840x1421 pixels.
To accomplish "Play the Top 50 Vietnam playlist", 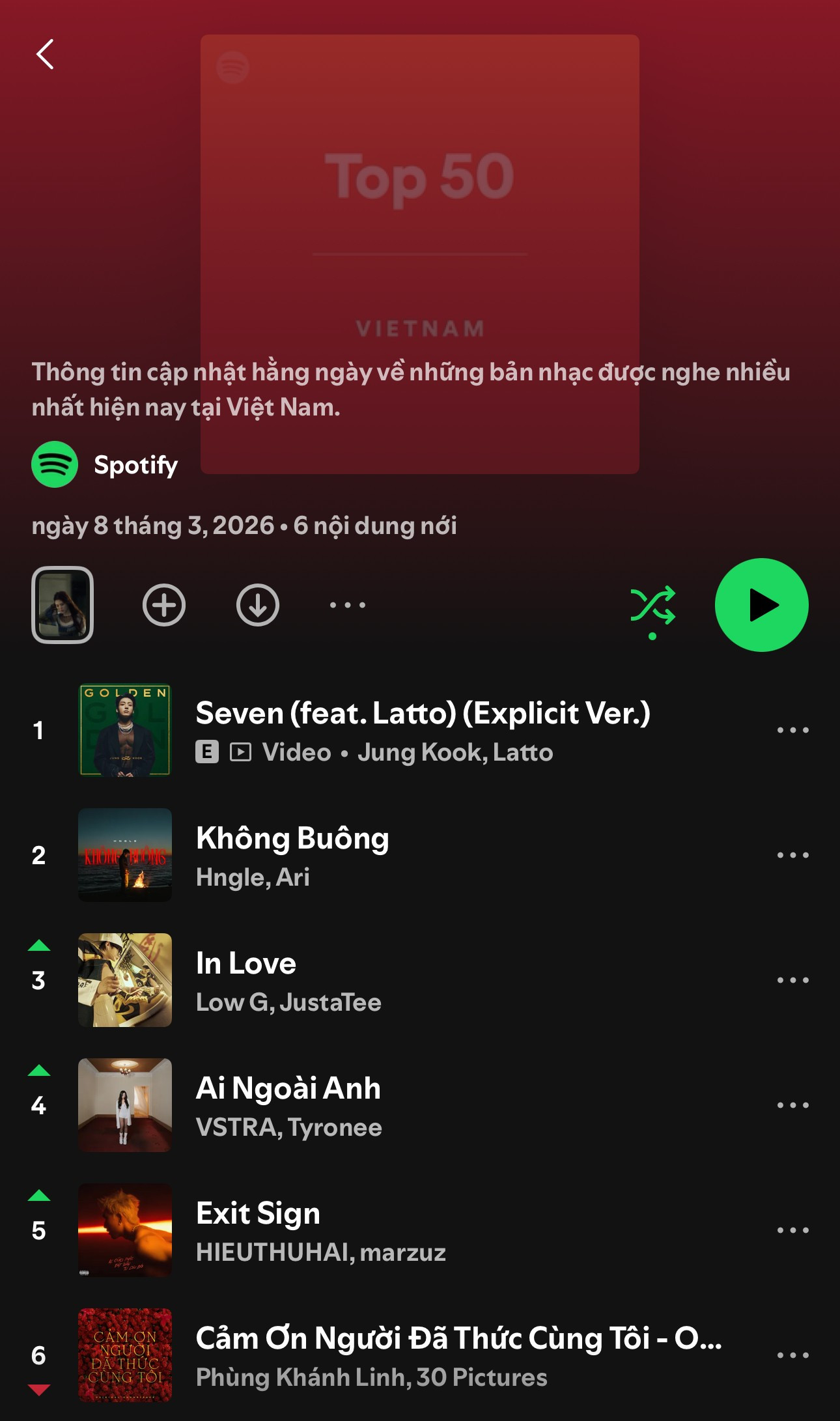I will (x=761, y=605).
